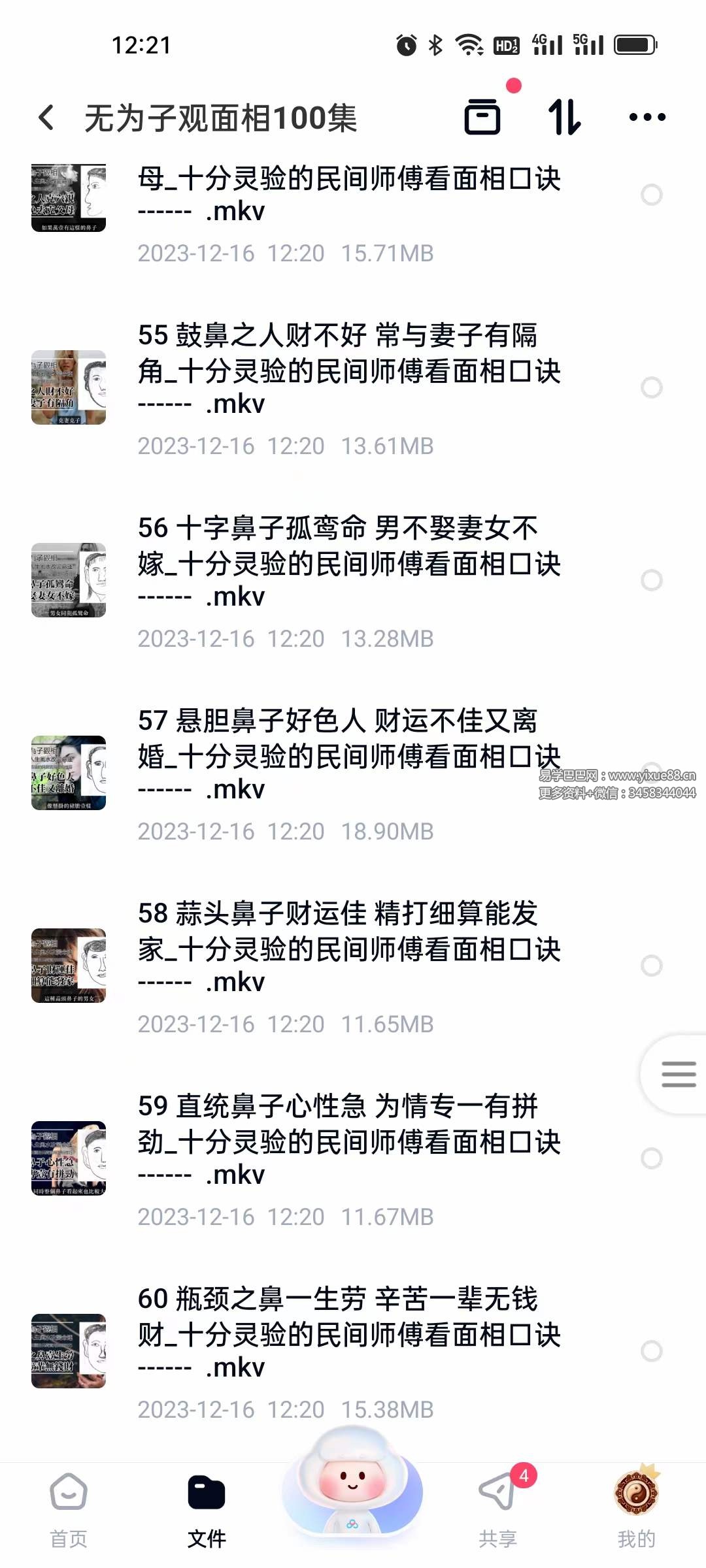Open the three-dot more options icon

coord(646,118)
